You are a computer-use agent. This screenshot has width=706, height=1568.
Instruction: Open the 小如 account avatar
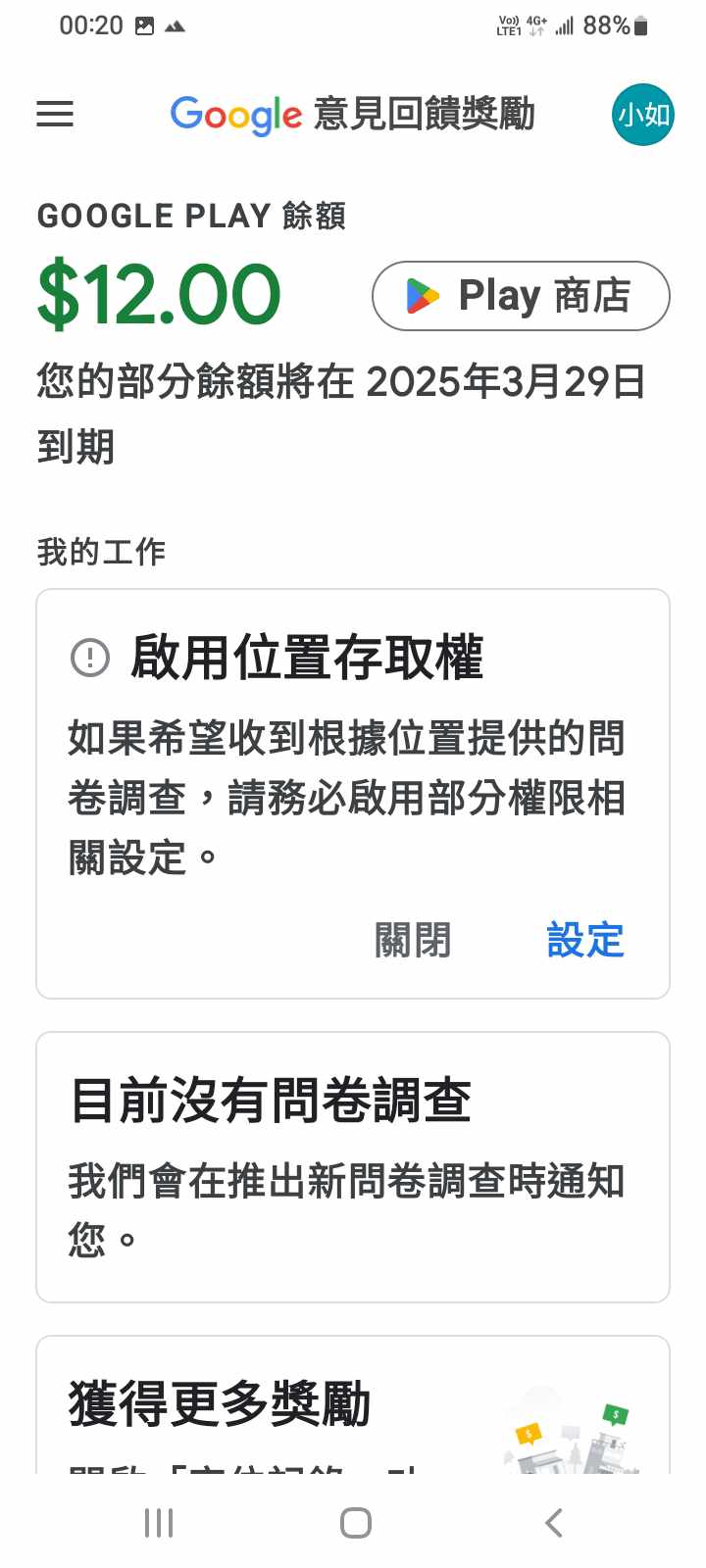coord(643,115)
